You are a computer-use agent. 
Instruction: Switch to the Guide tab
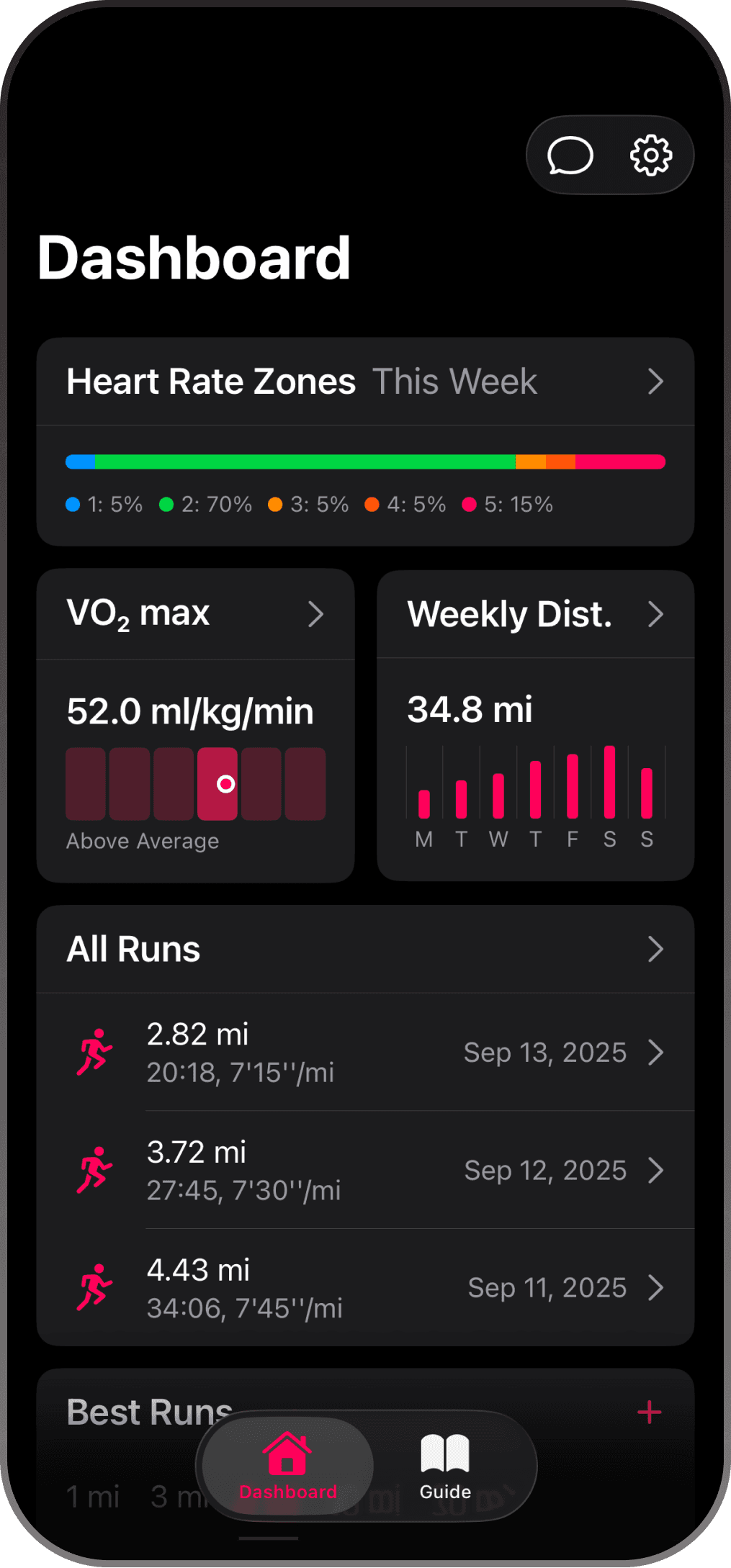point(444,1467)
